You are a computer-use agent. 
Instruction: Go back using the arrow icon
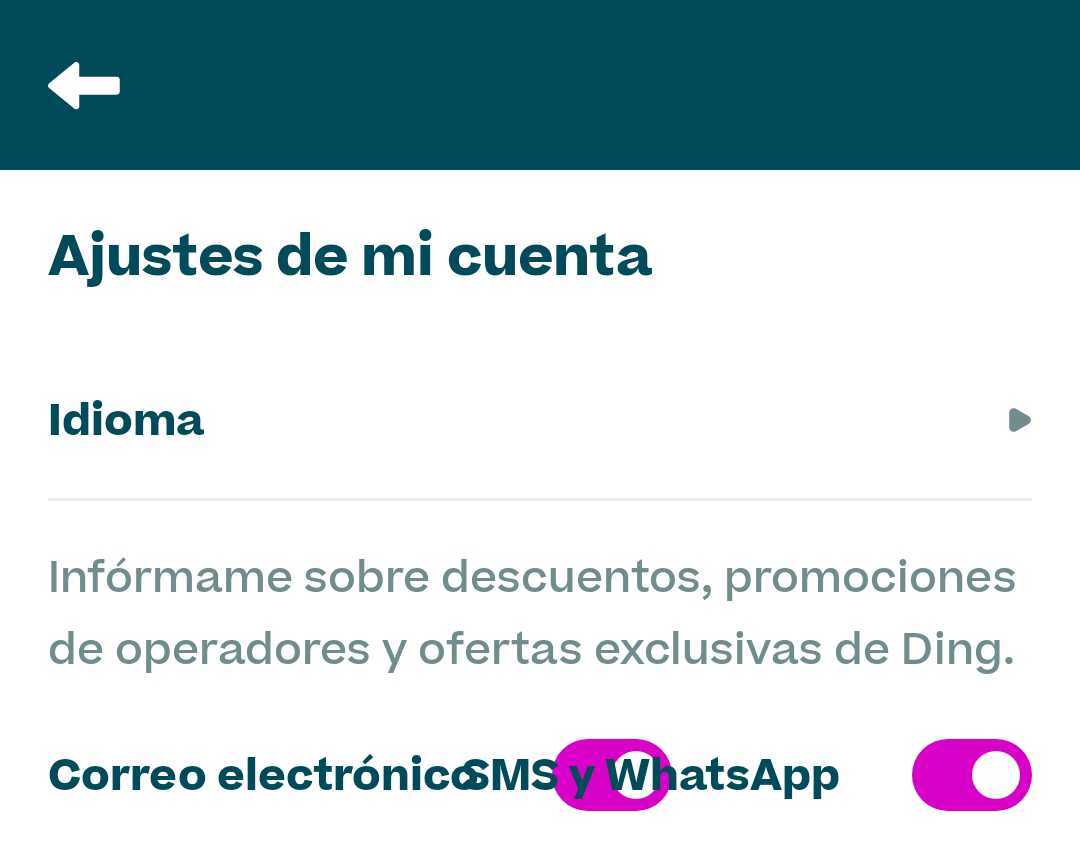(x=84, y=86)
